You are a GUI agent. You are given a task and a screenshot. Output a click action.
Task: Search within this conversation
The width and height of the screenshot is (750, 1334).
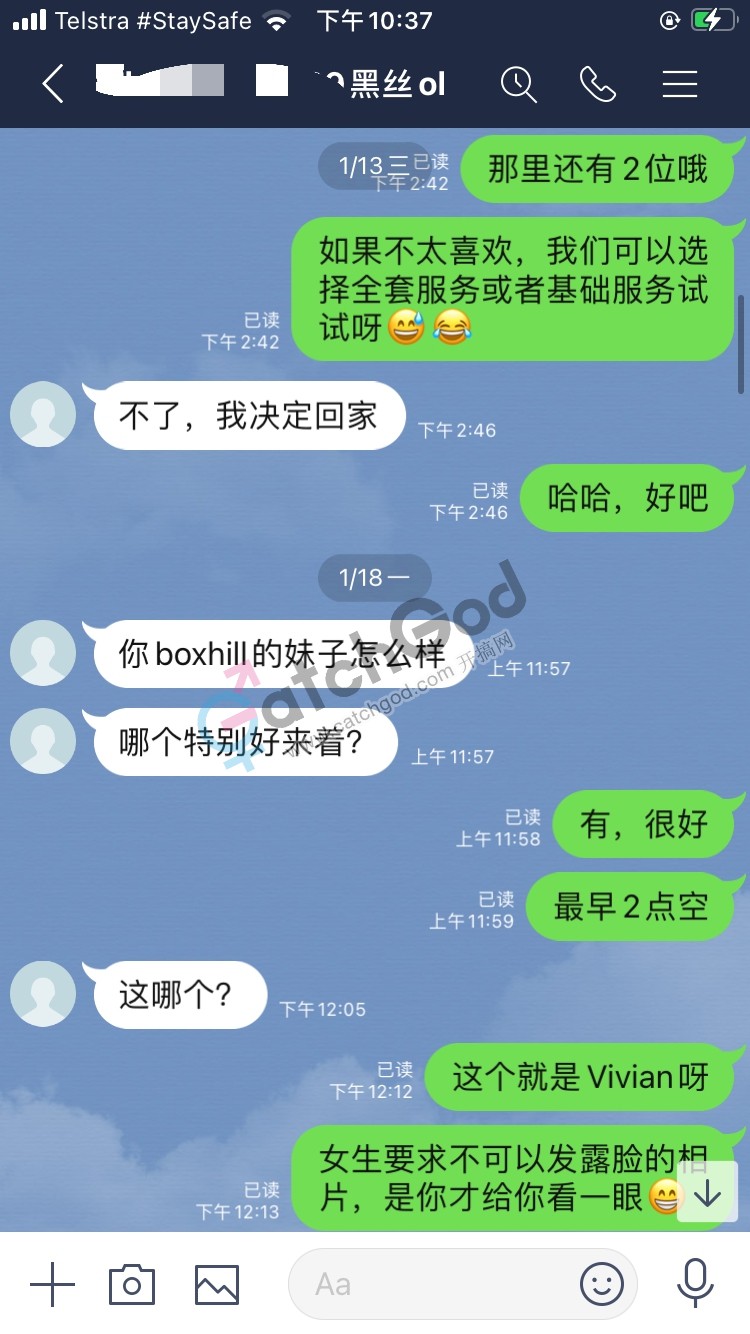pos(518,85)
